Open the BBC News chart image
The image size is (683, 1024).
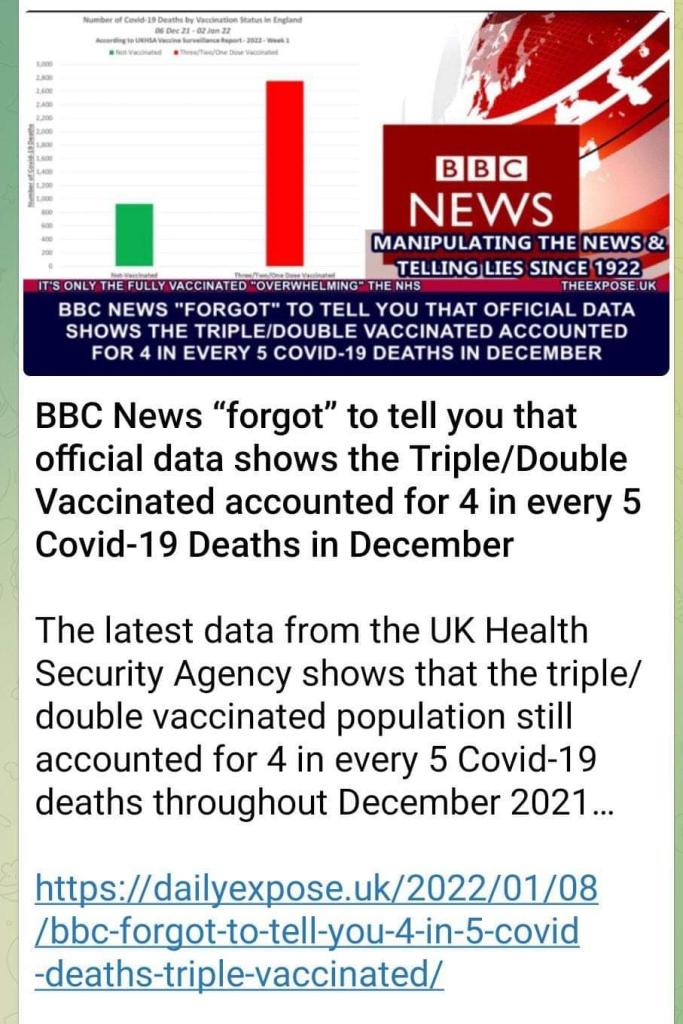(x=346, y=192)
